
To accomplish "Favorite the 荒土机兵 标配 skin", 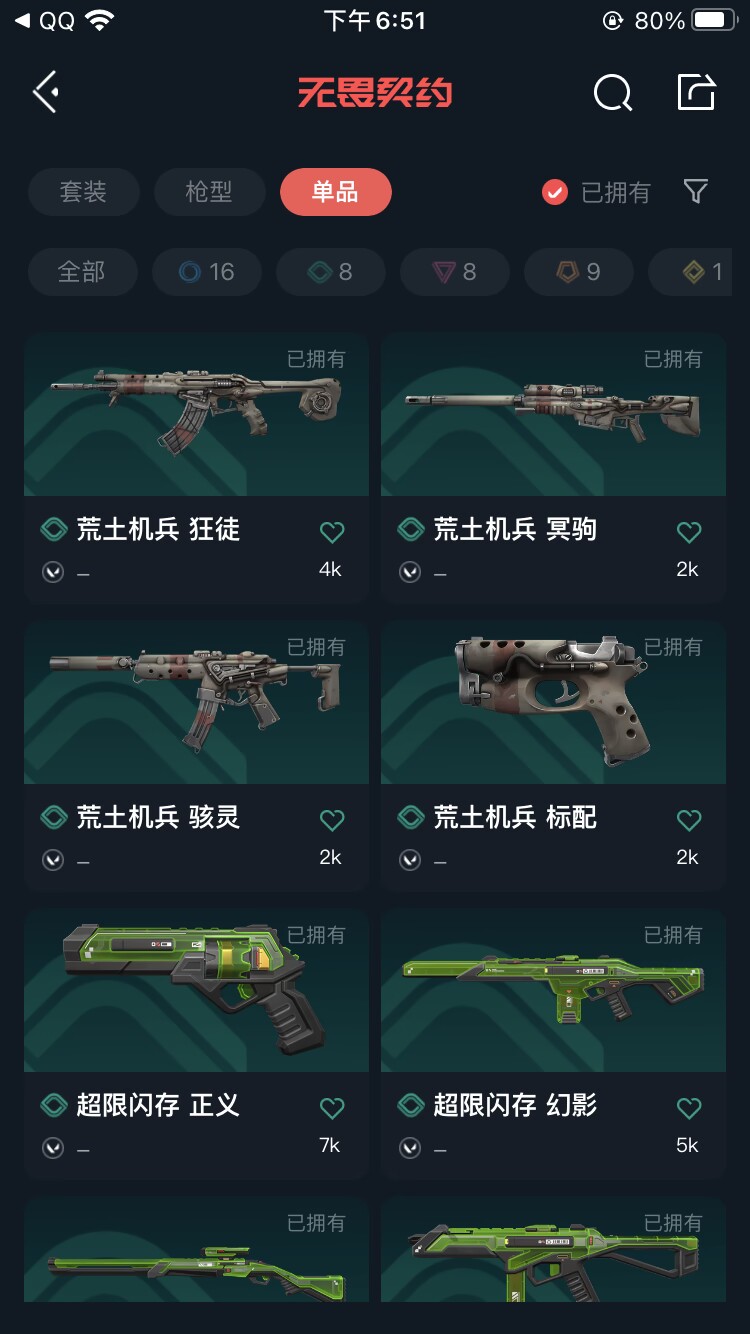I will click(x=688, y=820).
